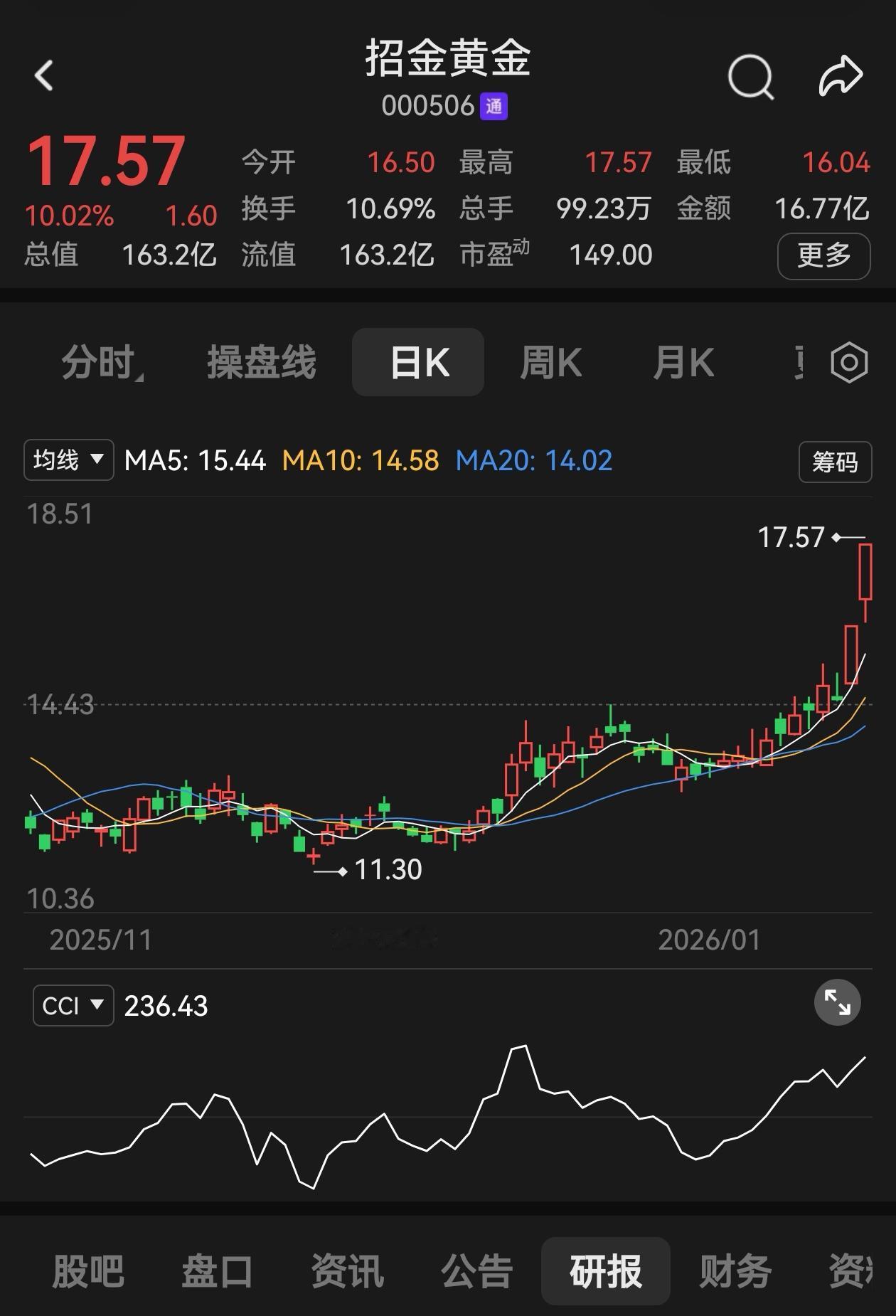Go back using the top-left arrow

tap(44, 75)
